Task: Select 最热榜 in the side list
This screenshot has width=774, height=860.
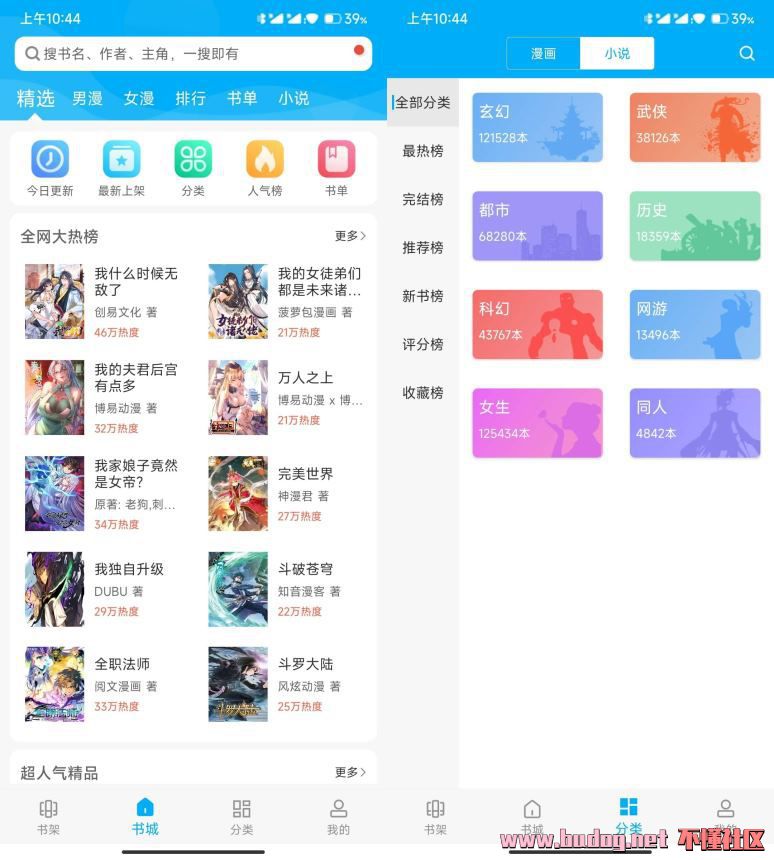Action: (422, 151)
